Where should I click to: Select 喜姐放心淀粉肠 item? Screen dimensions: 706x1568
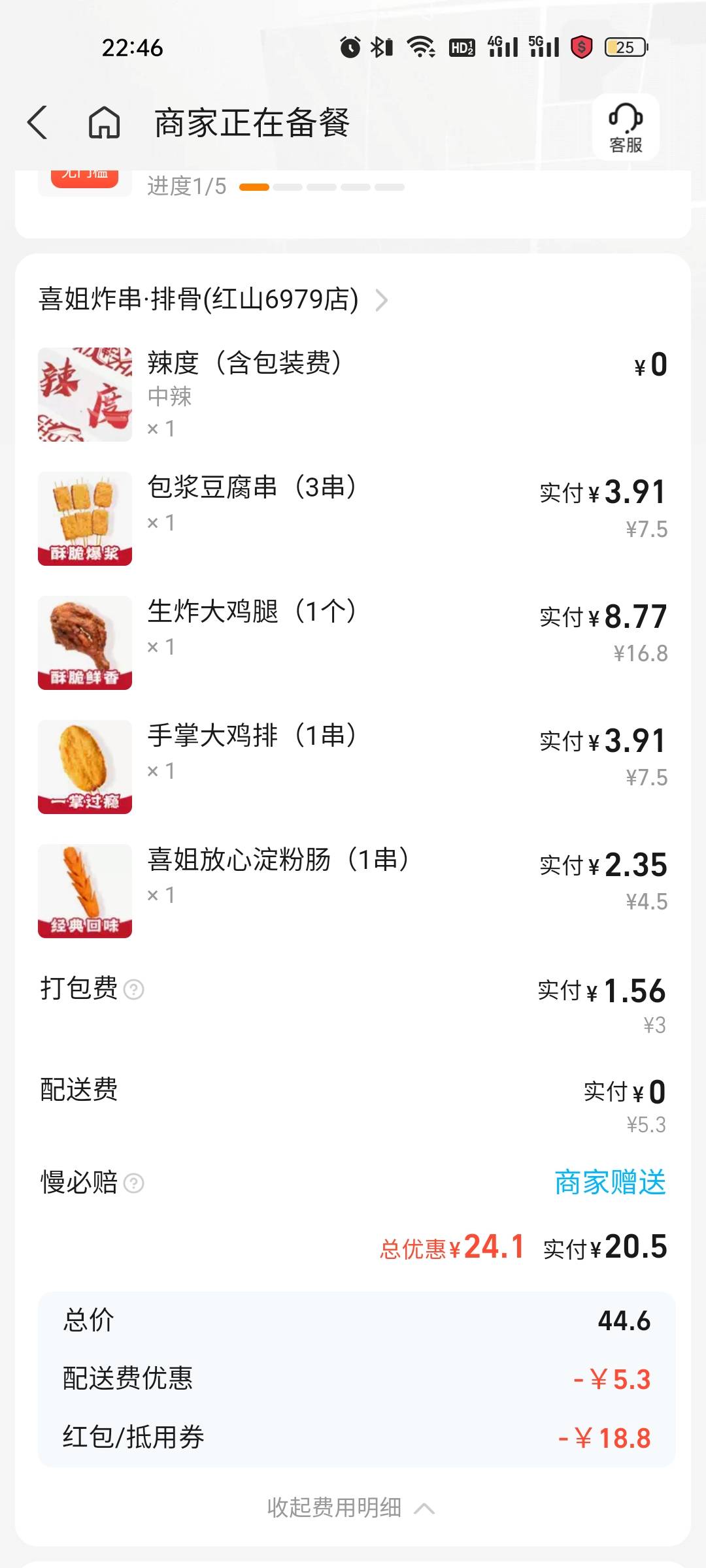(x=278, y=860)
